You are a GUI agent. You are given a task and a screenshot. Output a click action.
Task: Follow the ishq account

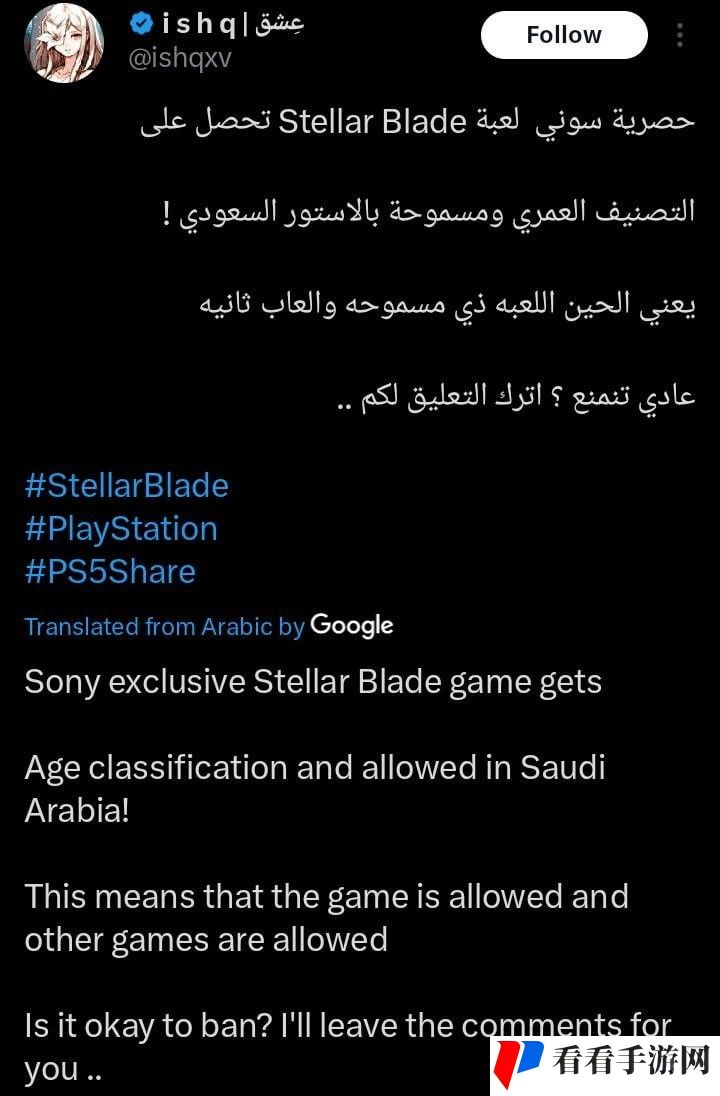pos(564,35)
